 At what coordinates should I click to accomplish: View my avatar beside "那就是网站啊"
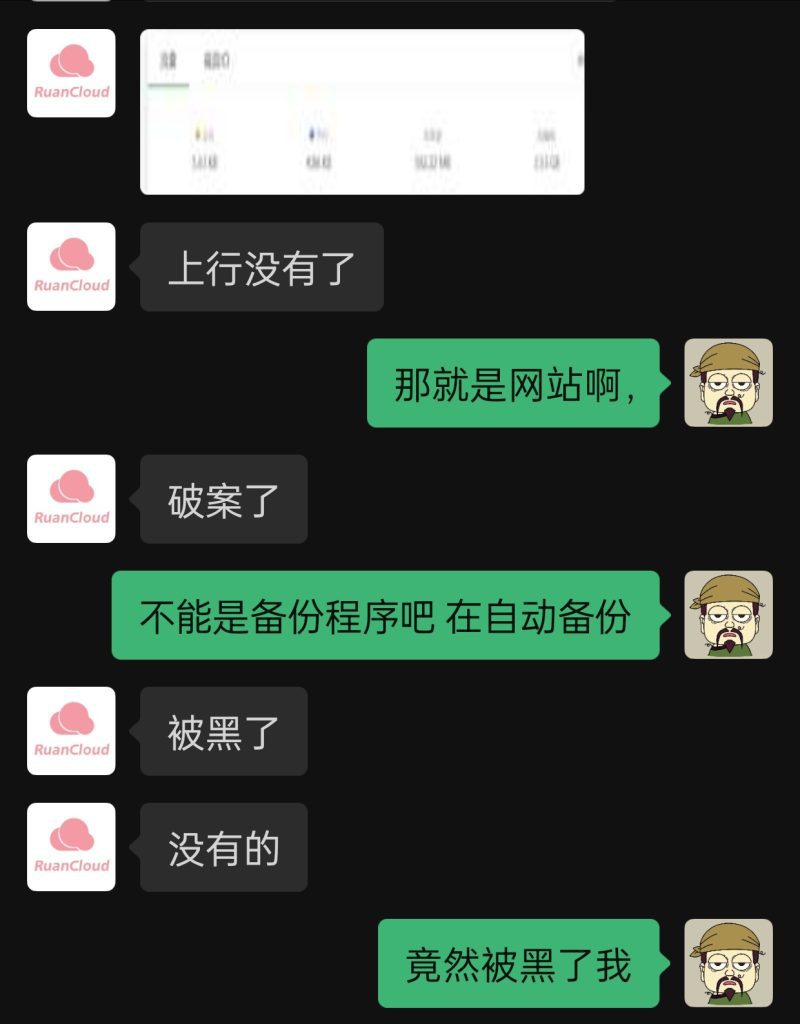728,383
